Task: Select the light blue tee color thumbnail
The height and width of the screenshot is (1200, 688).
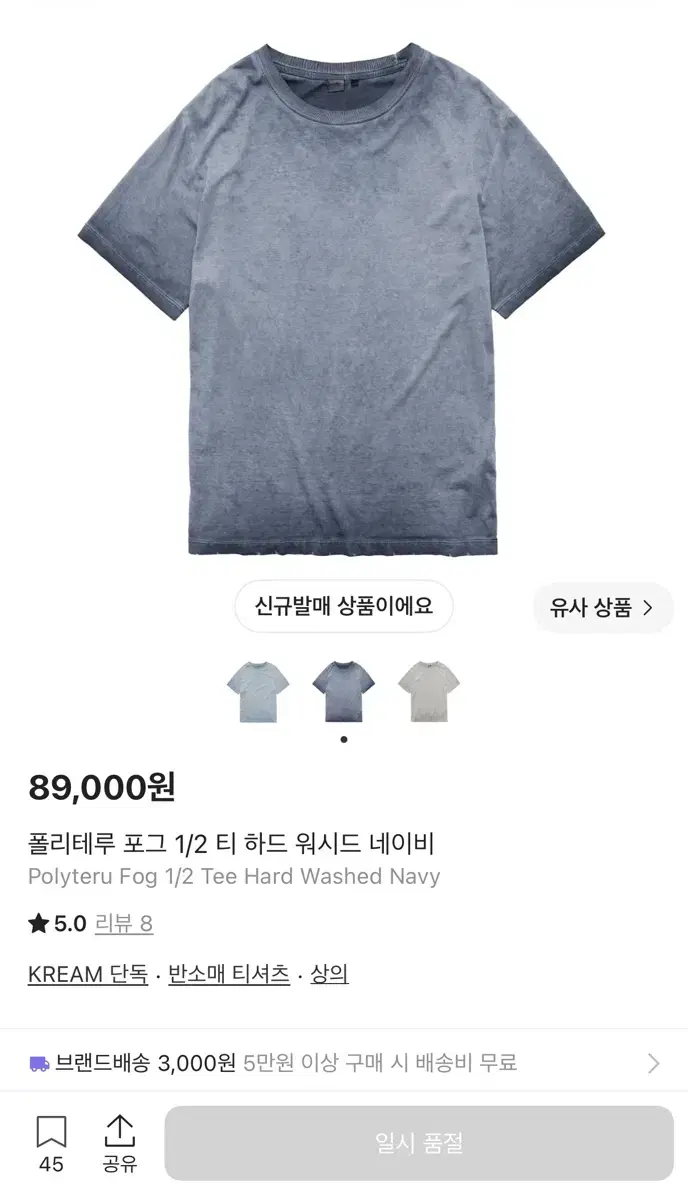Action: (258, 692)
